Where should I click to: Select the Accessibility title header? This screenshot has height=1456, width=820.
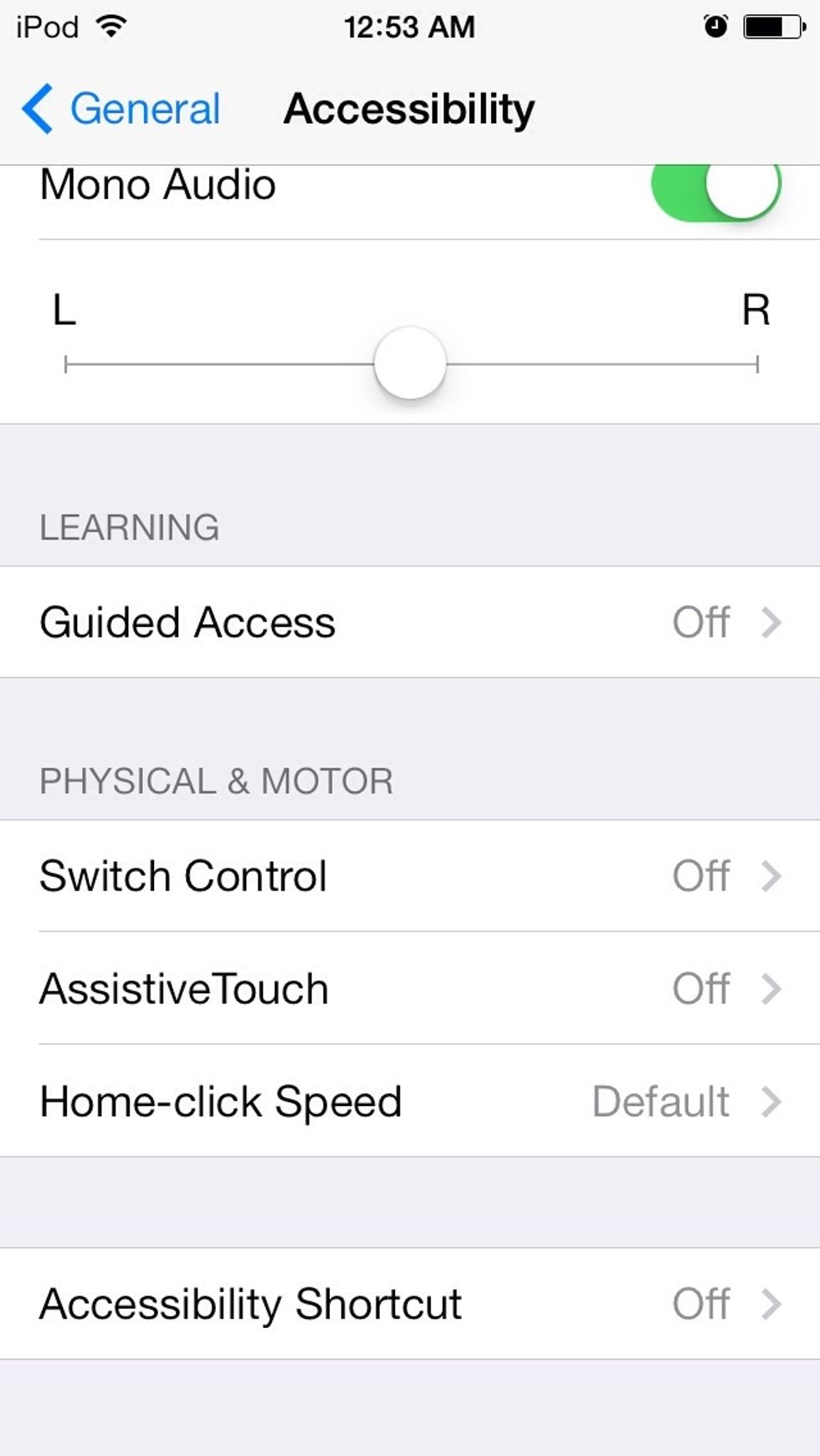point(408,107)
